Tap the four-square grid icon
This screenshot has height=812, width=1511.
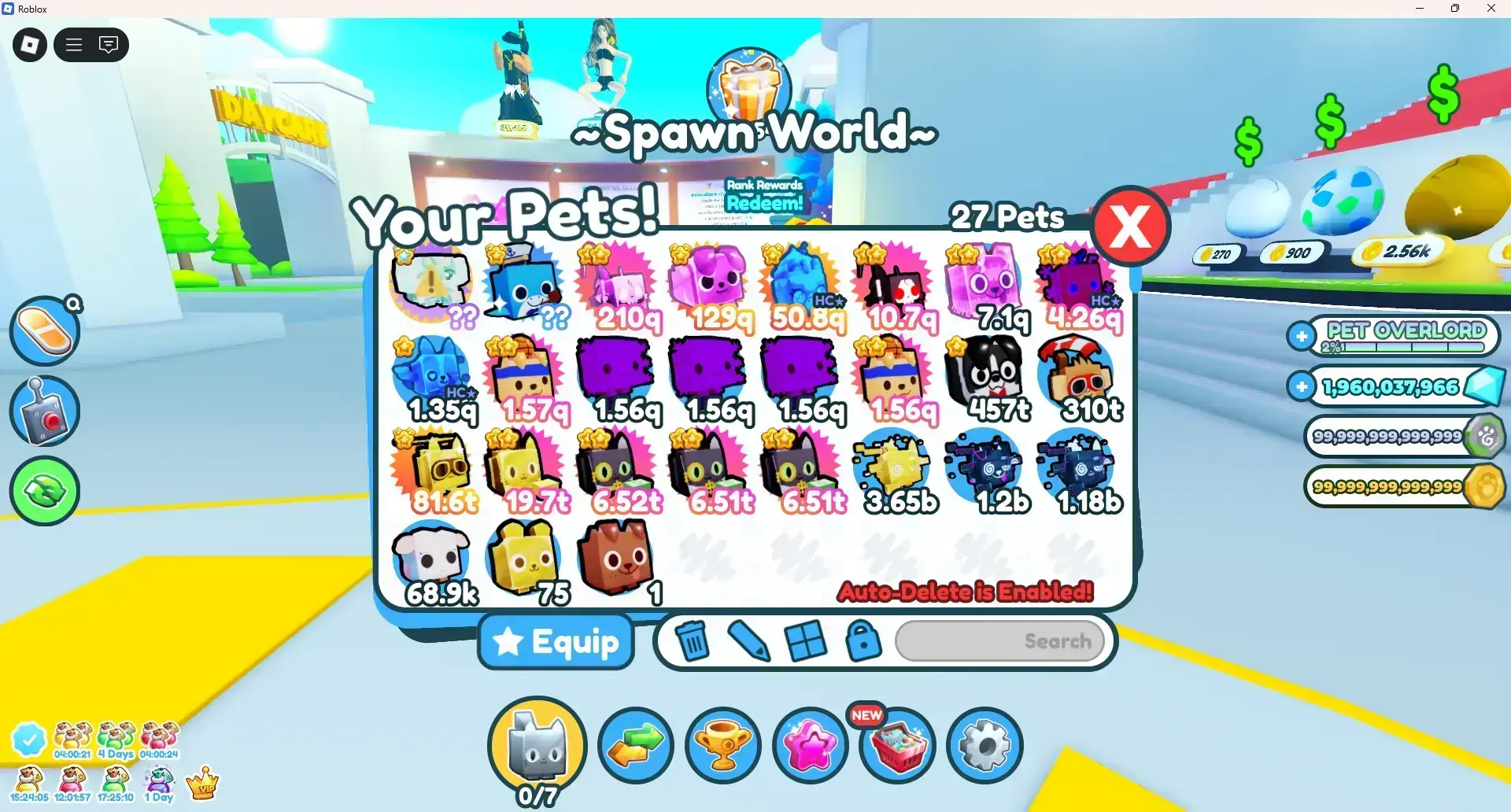coord(806,640)
